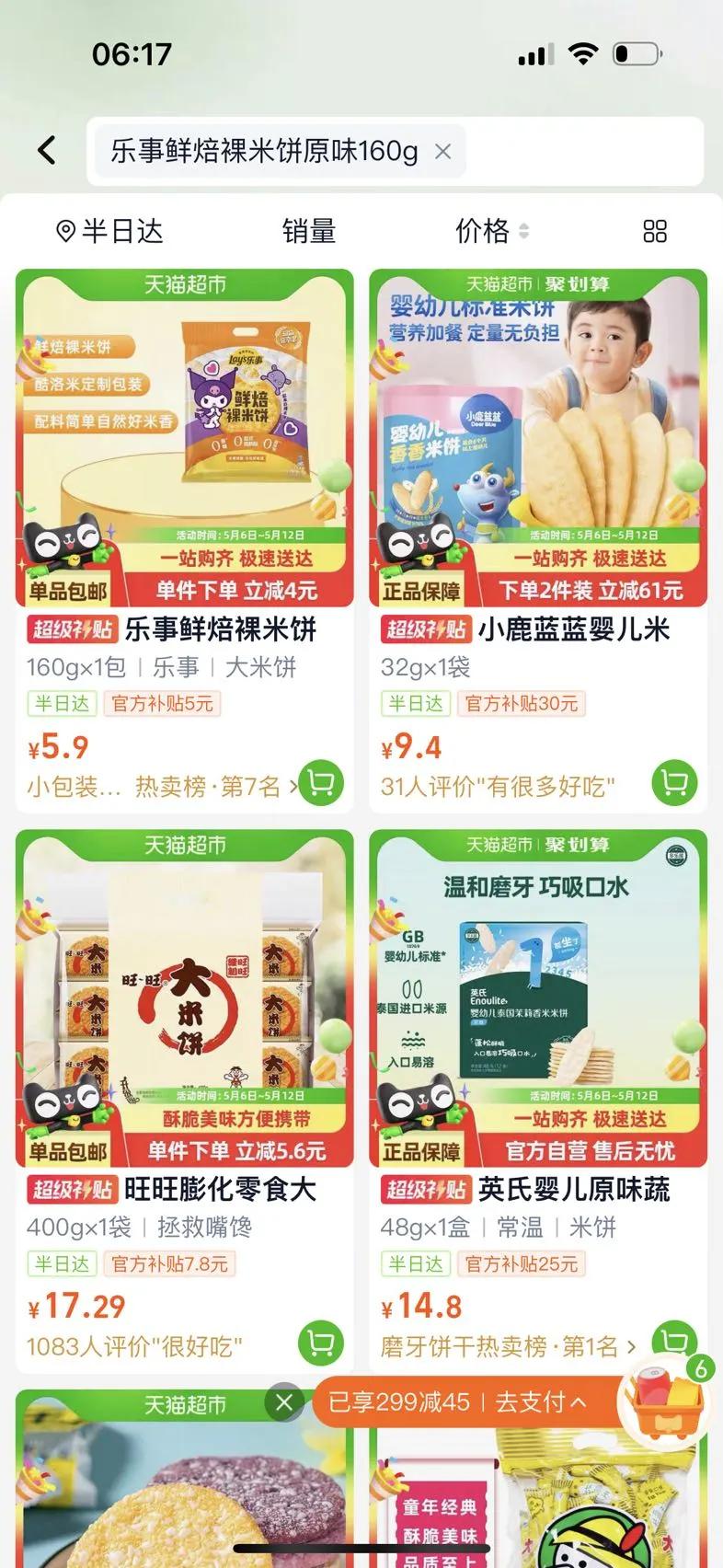The height and width of the screenshot is (1568, 723).
Task: Tap 去支付 to proceed to checkout
Action: pos(540,1402)
